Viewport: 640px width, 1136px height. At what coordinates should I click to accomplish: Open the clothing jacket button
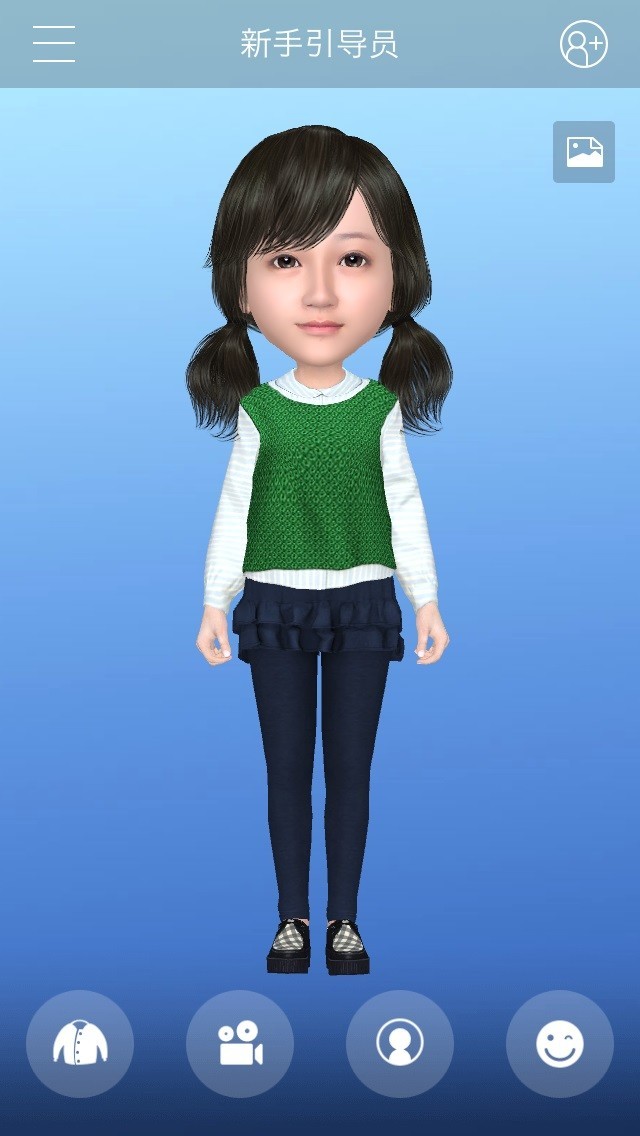(80, 1044)
